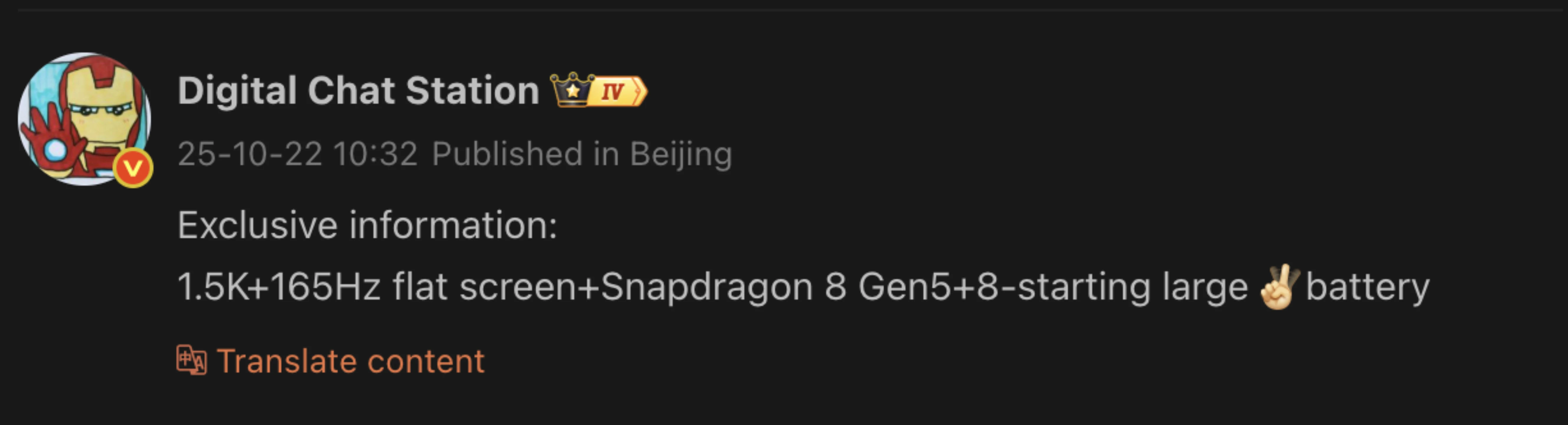1568x425 pixels.
Task: Open the crown level IV badge
Action: point(598,91)
